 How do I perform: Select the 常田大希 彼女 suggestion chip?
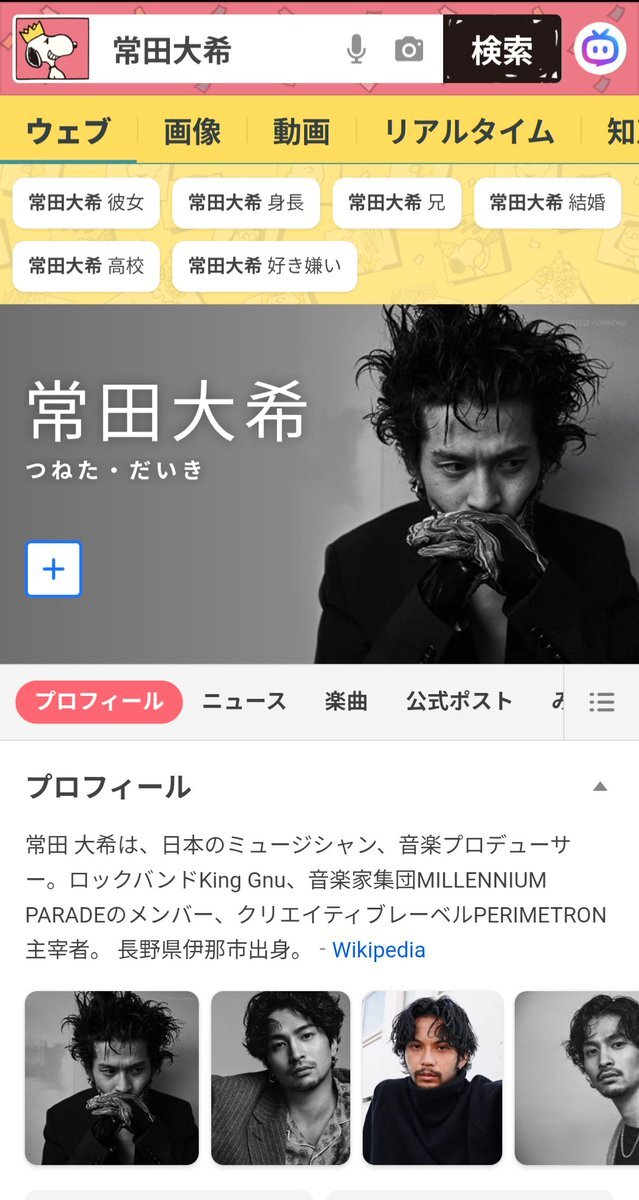86,203
